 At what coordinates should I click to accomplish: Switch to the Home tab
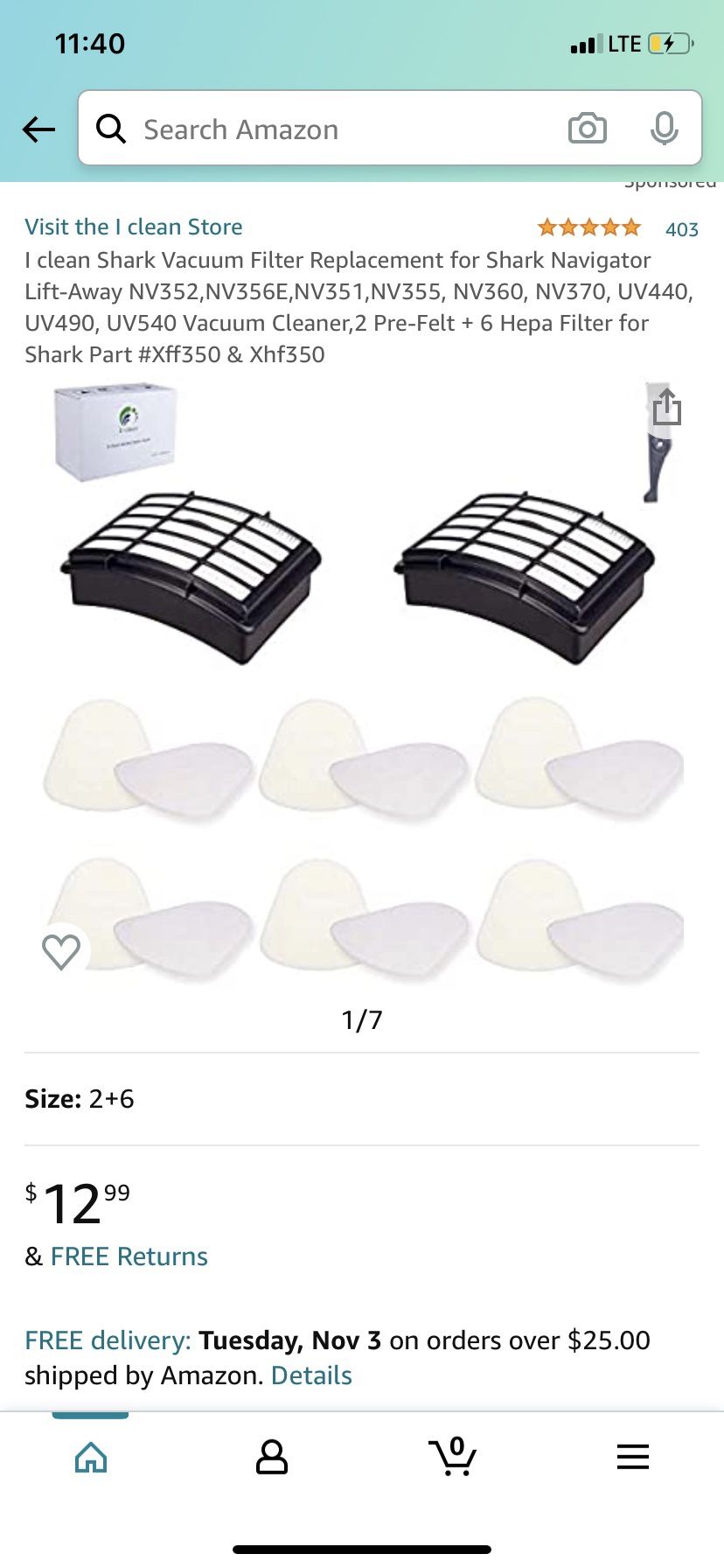coord(91,1457)
